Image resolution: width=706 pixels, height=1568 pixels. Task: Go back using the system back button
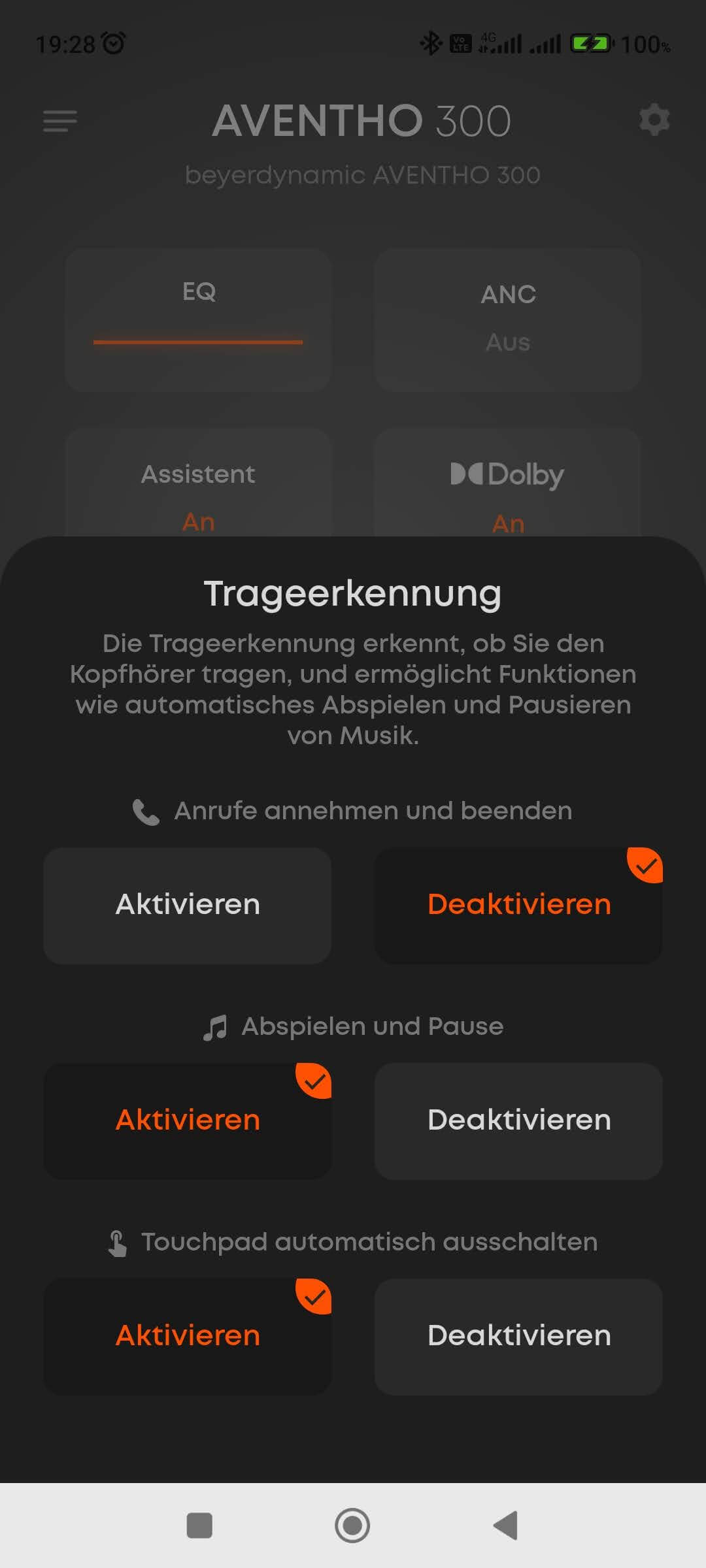click(505, 1526)
